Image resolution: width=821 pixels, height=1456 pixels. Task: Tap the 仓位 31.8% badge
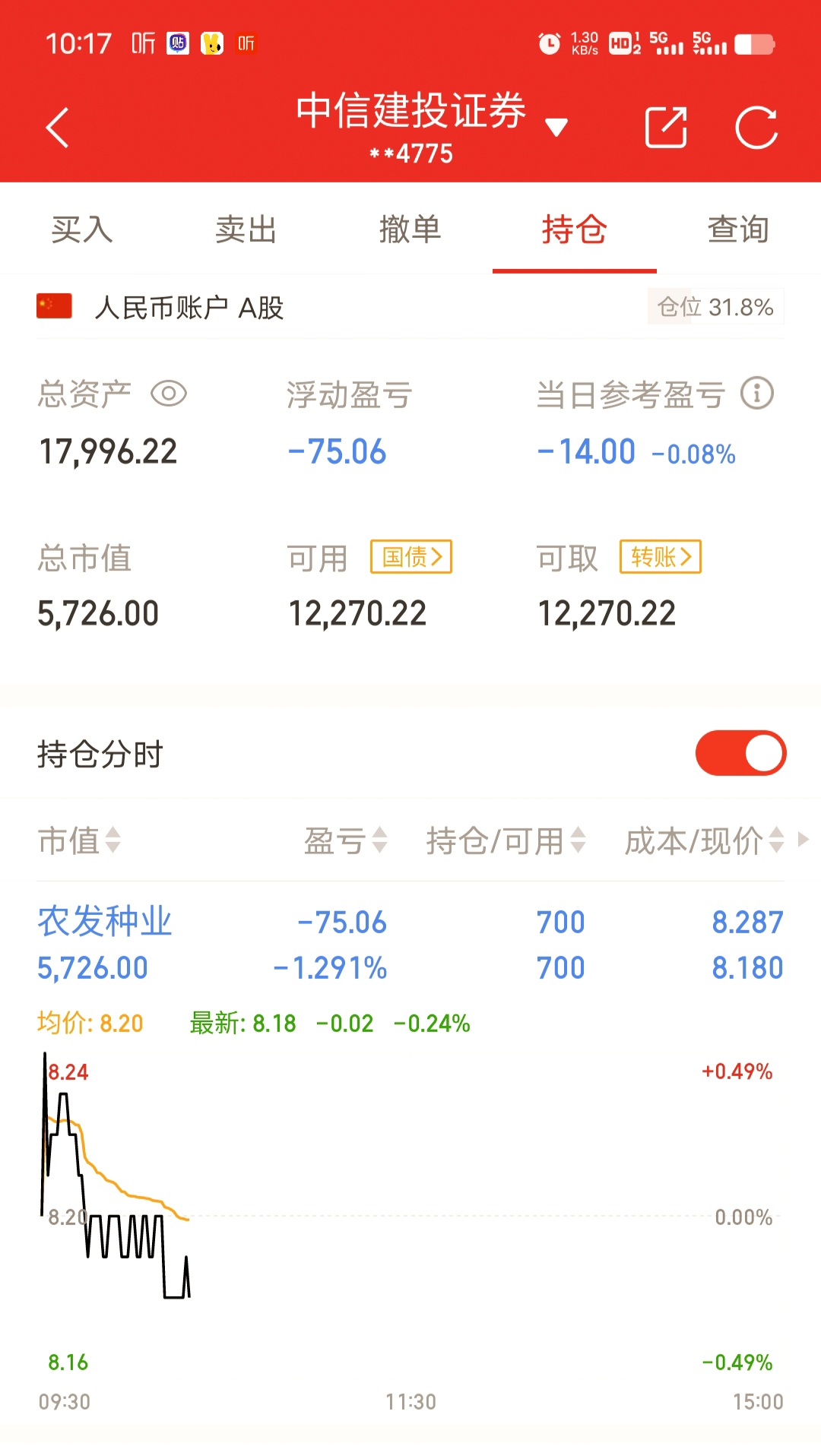pos(715,307)
